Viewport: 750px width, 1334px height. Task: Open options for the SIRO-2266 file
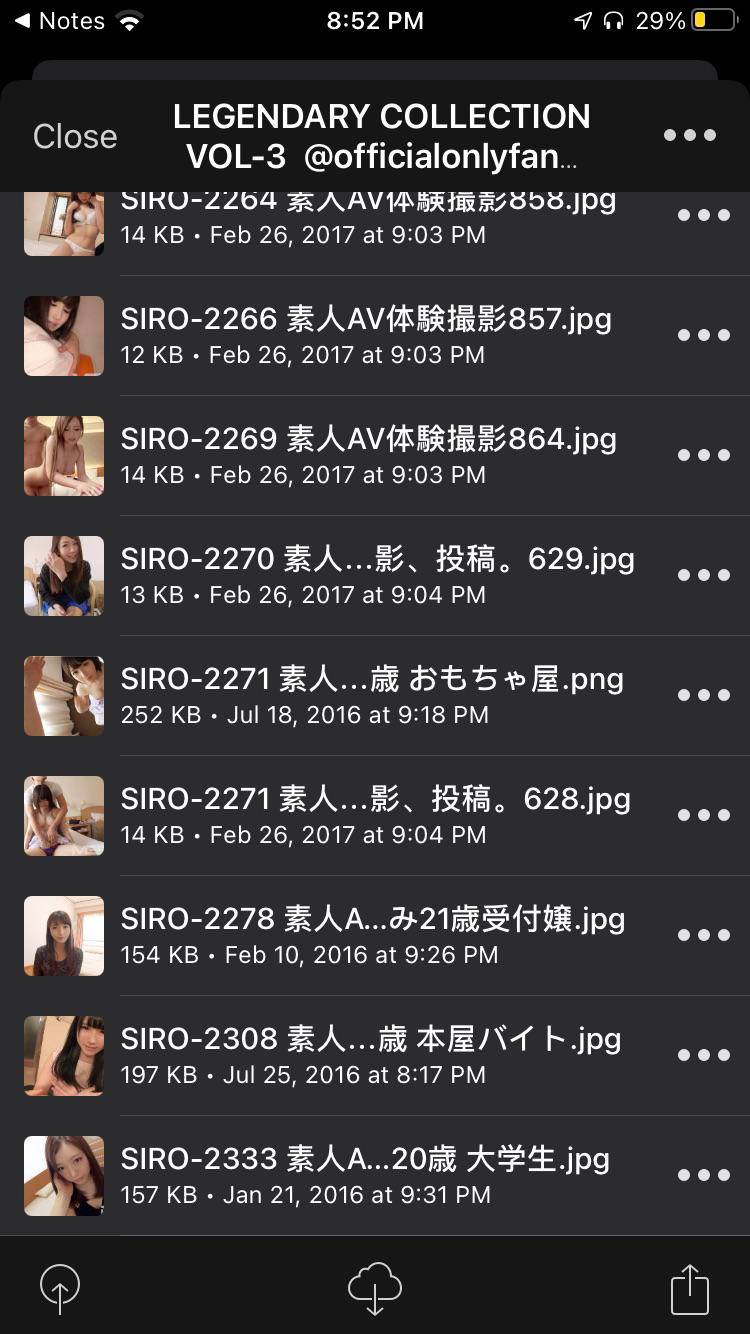[x=703, y=336]
